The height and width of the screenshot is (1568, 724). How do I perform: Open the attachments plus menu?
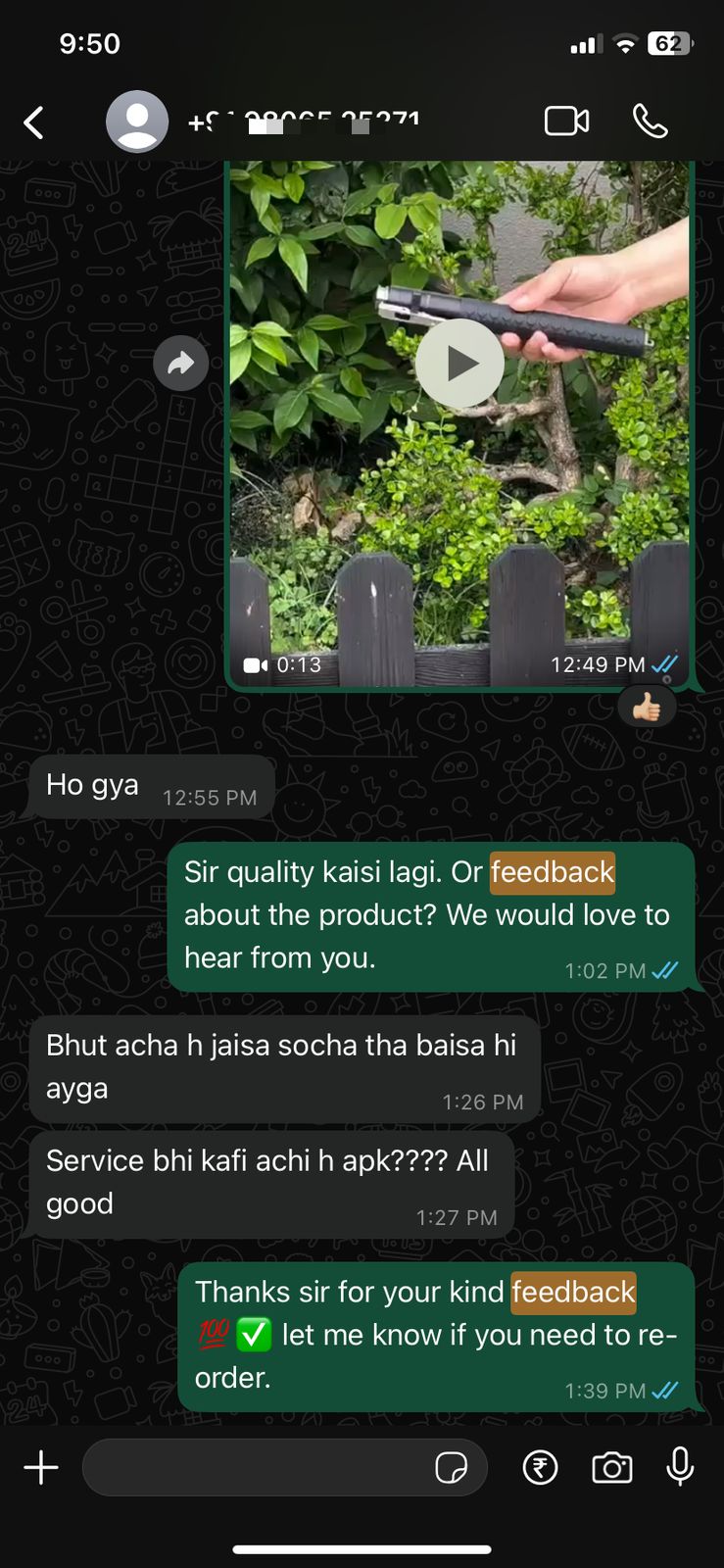point(41,1467)
